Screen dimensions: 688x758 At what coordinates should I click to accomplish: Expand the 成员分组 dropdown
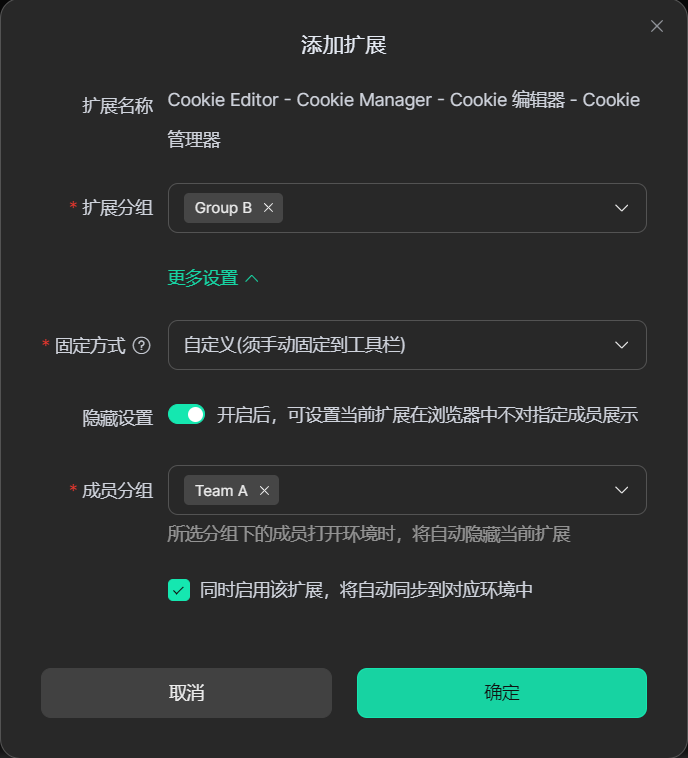[621, 490]
